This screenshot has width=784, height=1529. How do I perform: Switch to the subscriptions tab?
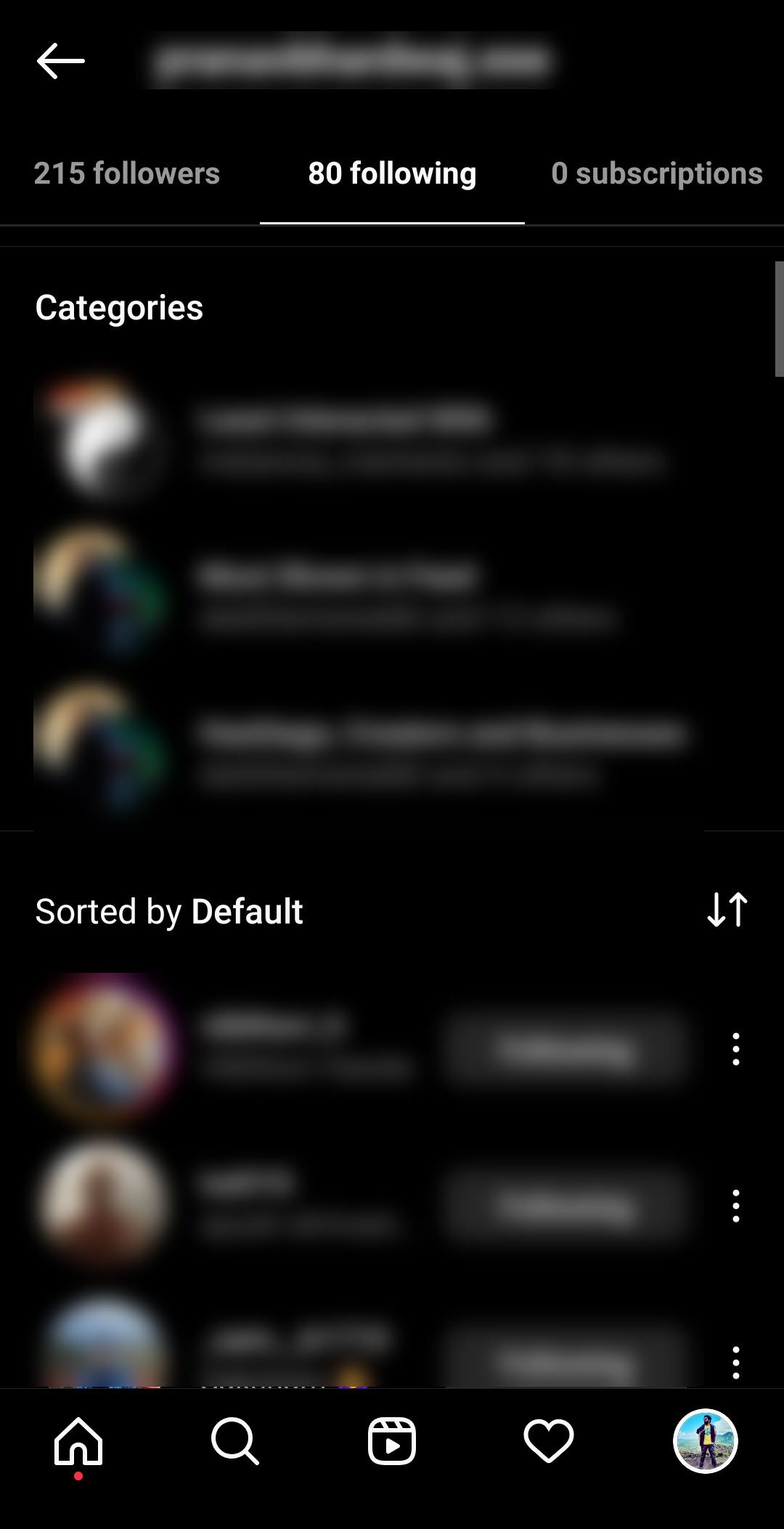[x=657, y=174]
